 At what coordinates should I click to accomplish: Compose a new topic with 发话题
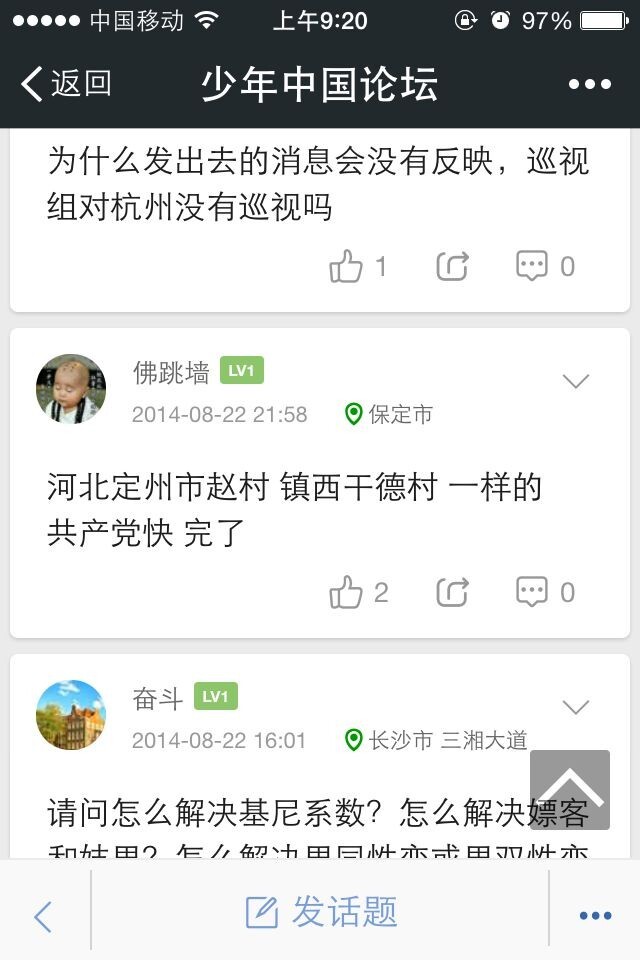pos(322,912)
